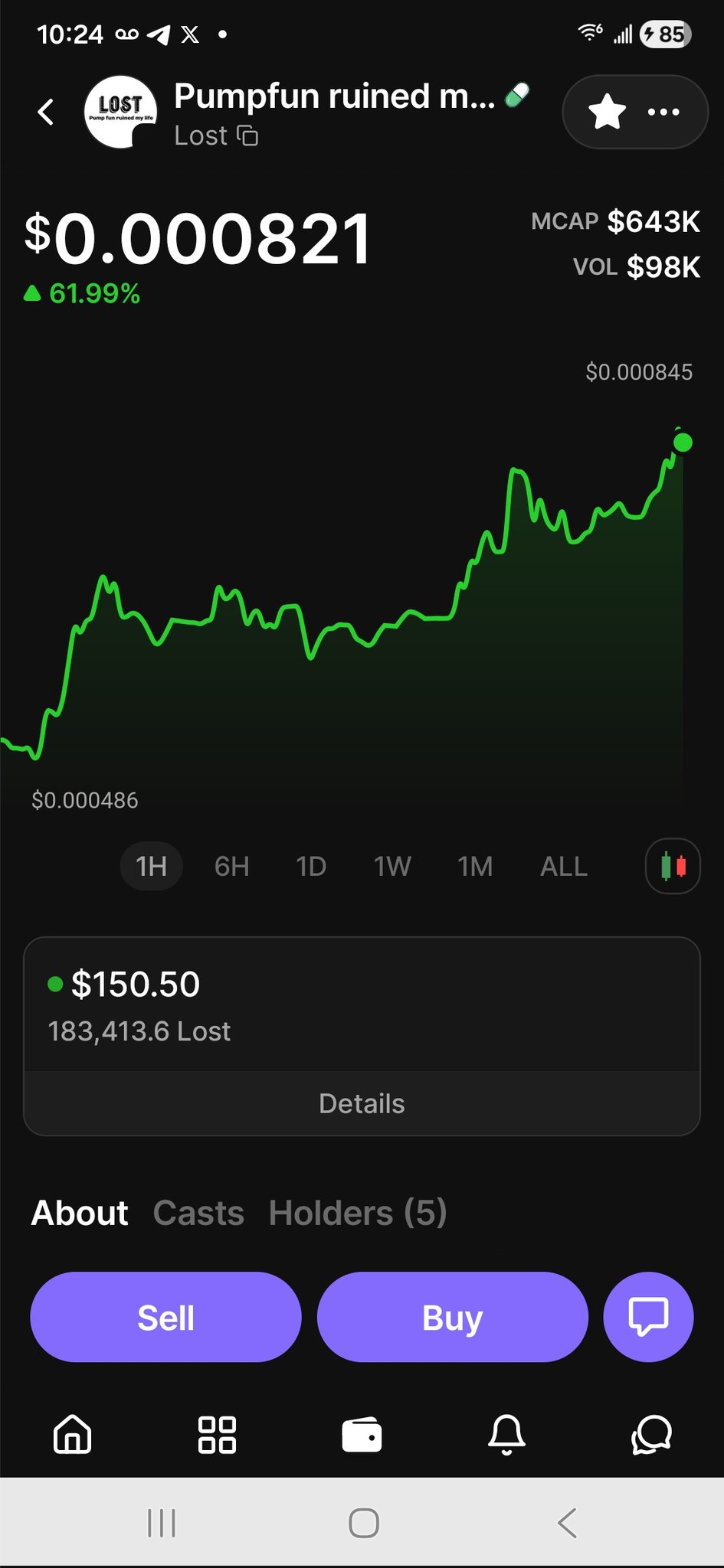Select the 1H chart range
Screen dimensions: 724x1568
(151, 866)
